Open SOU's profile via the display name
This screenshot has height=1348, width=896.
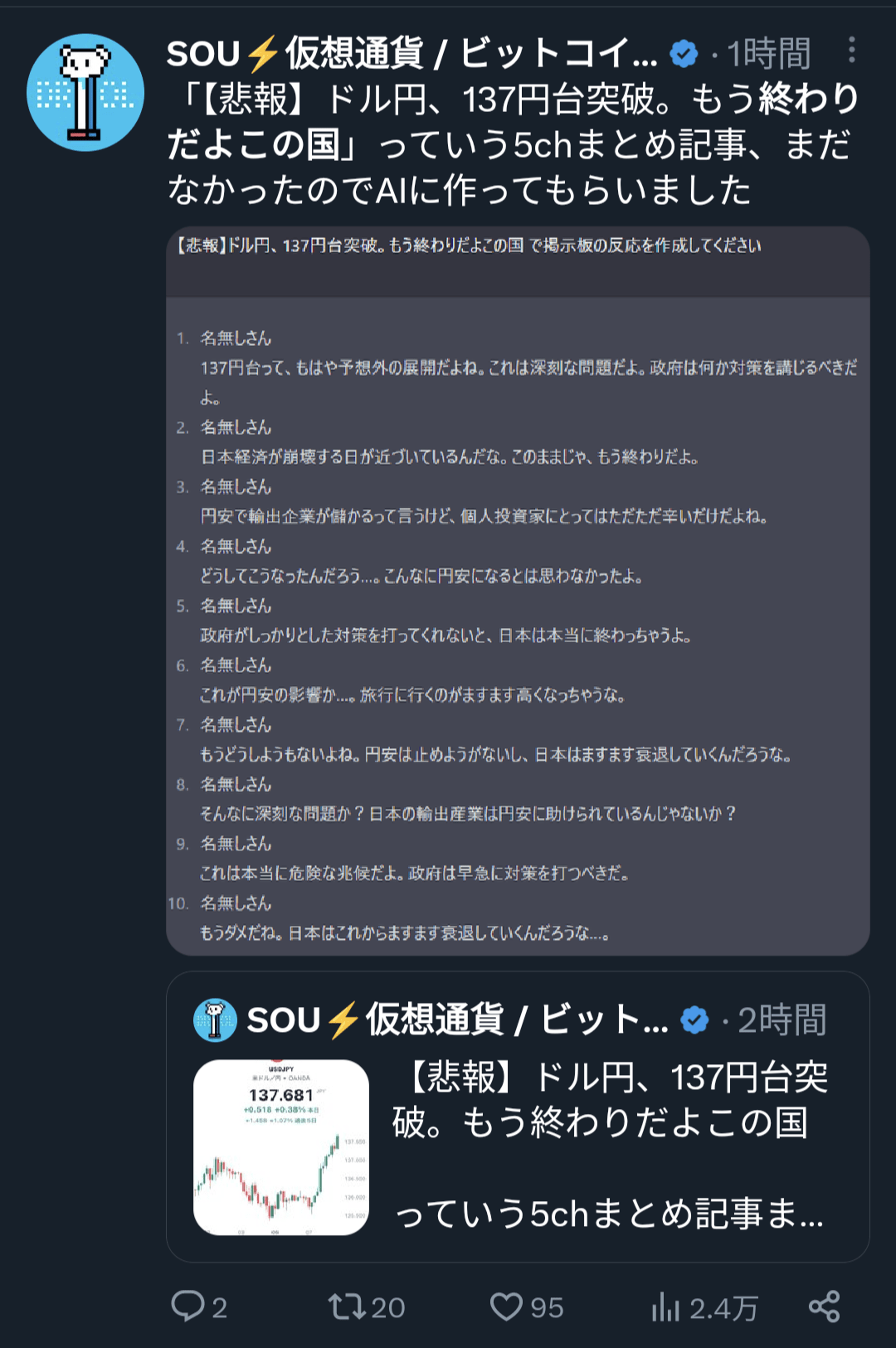[411, 54]
